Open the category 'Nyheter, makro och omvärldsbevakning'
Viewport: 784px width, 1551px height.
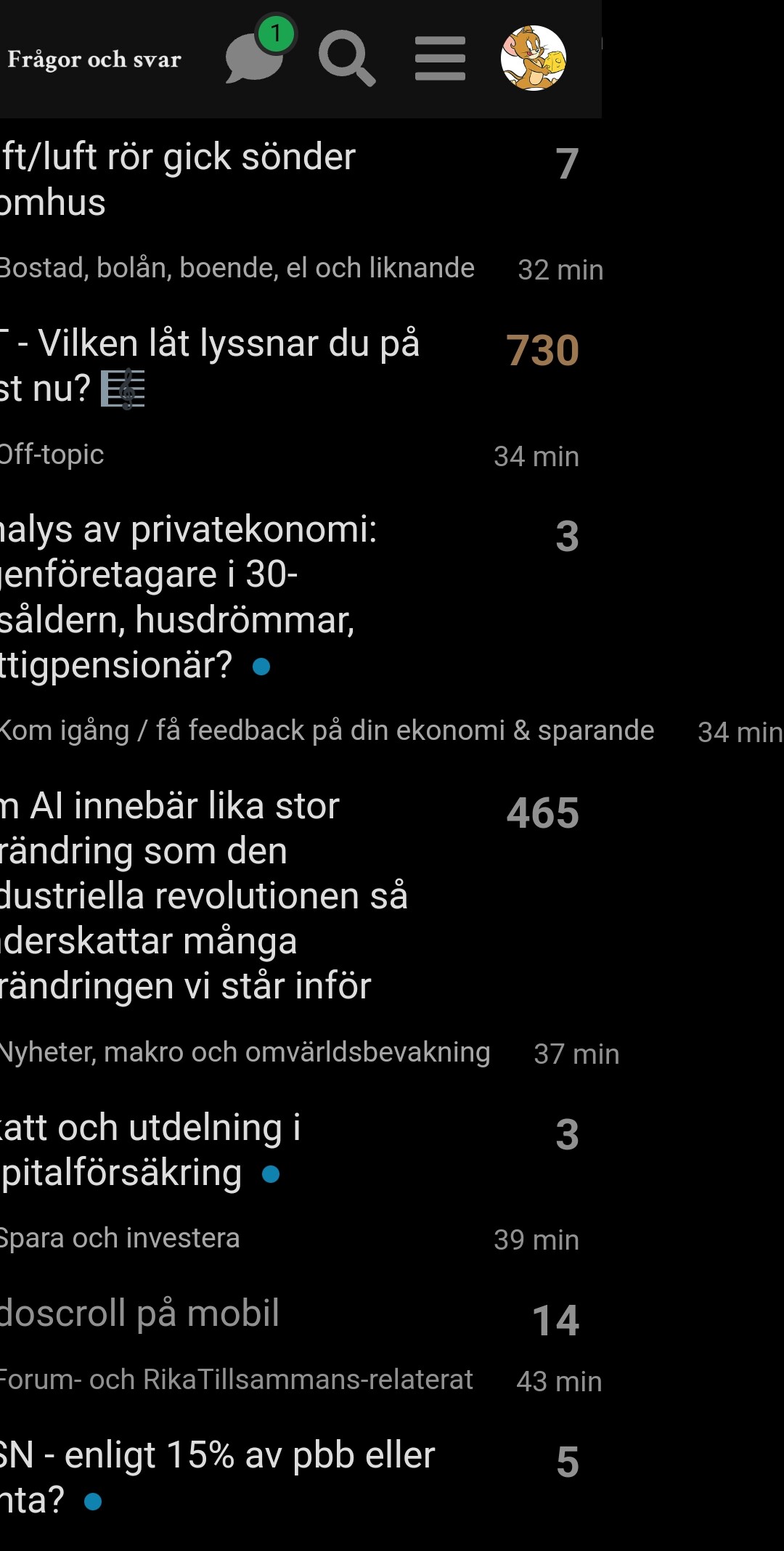(x=245, y=1053)
